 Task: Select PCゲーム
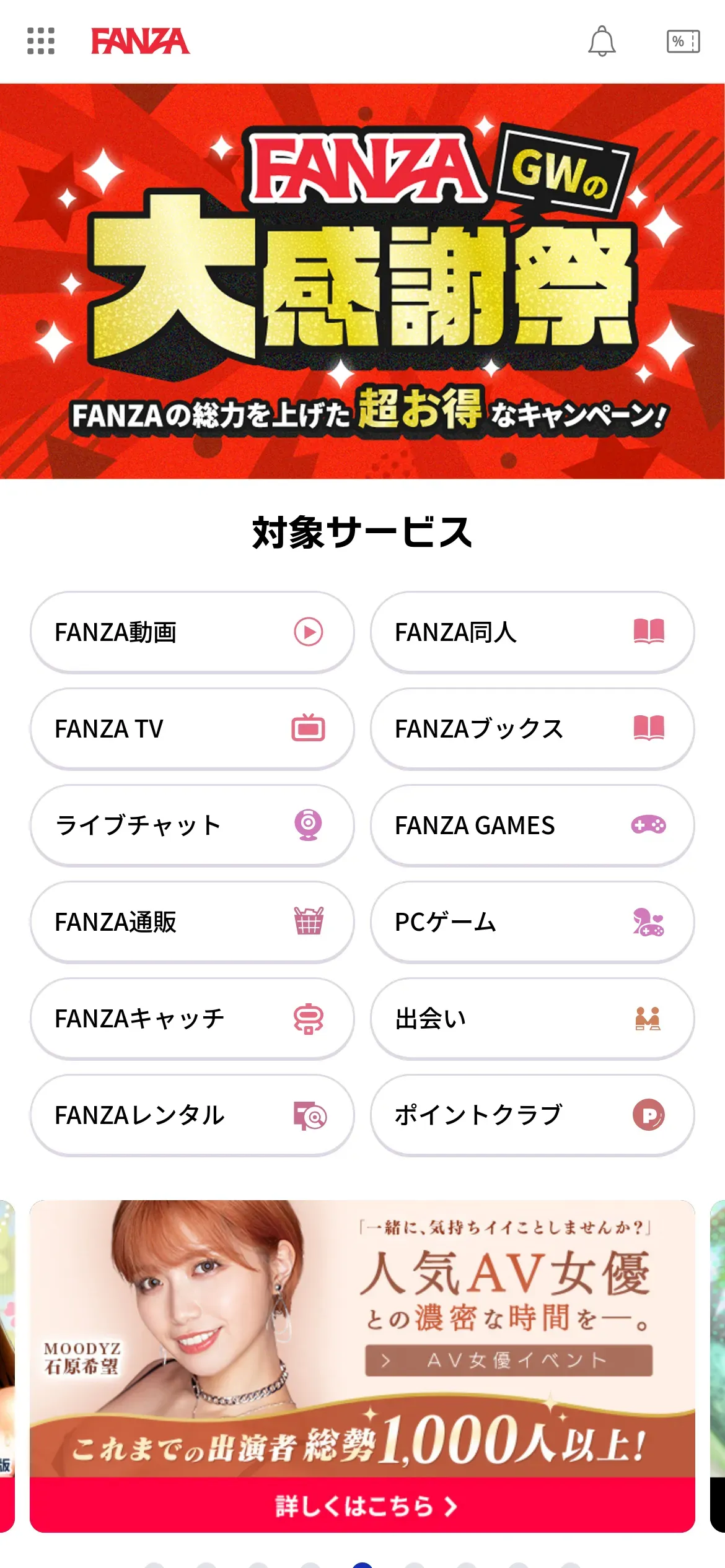[x=532, y=922]
